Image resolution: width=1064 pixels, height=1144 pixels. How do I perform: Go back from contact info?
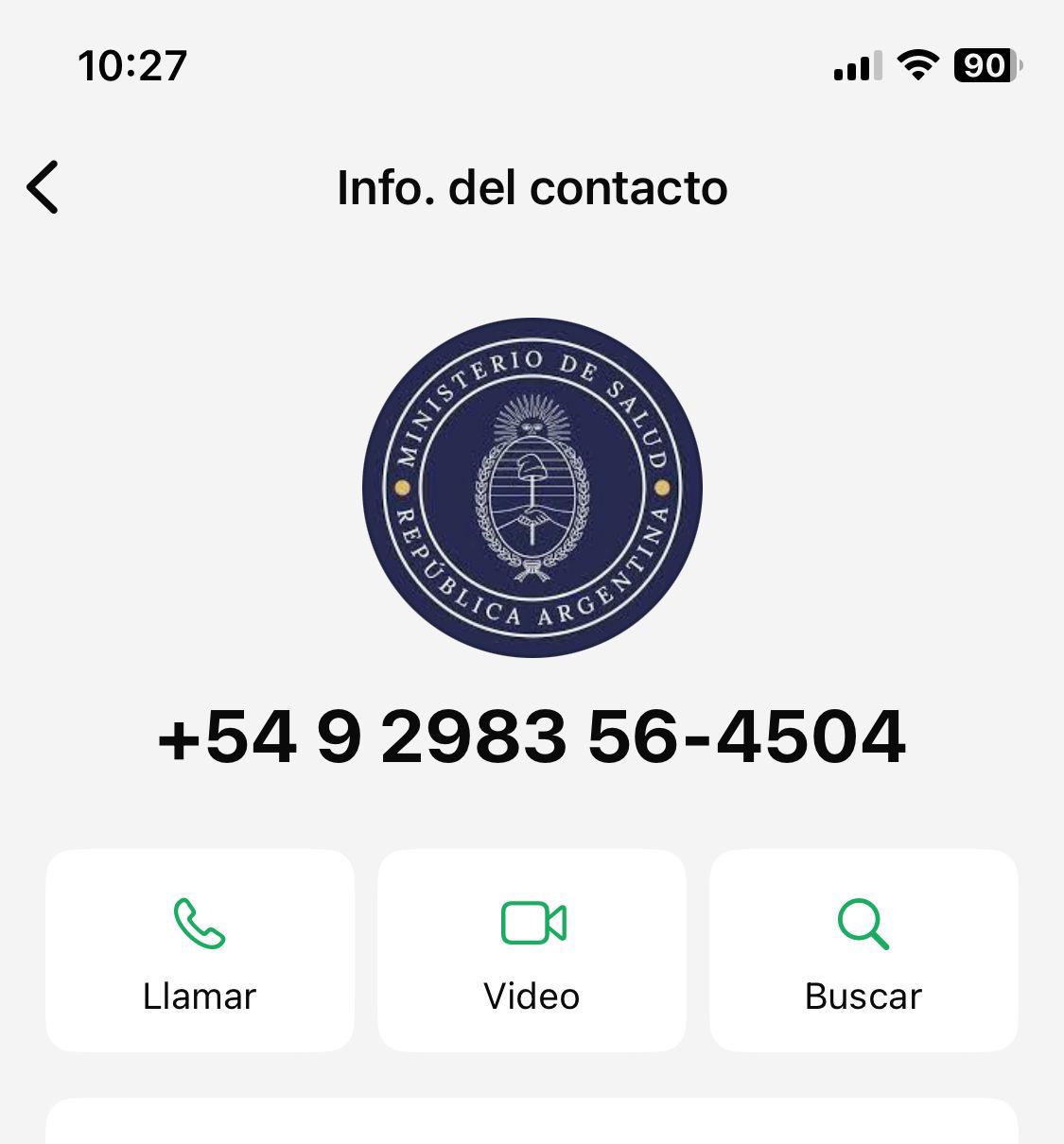[x=44, y=187]
